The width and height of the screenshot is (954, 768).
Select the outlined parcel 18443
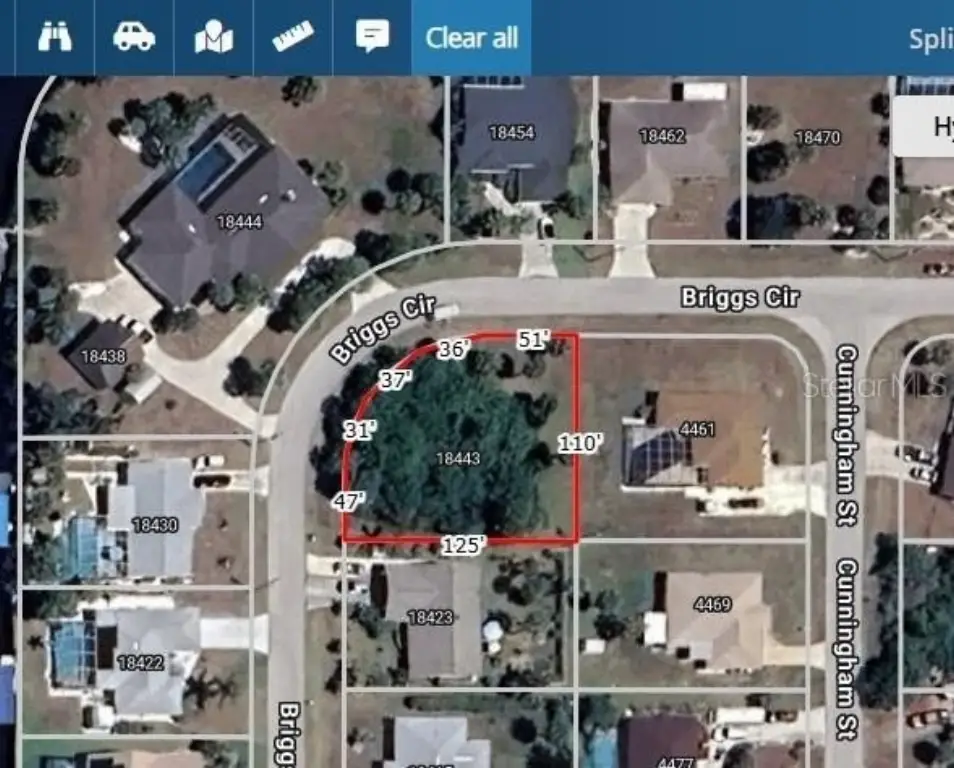(x=458, y=458)
